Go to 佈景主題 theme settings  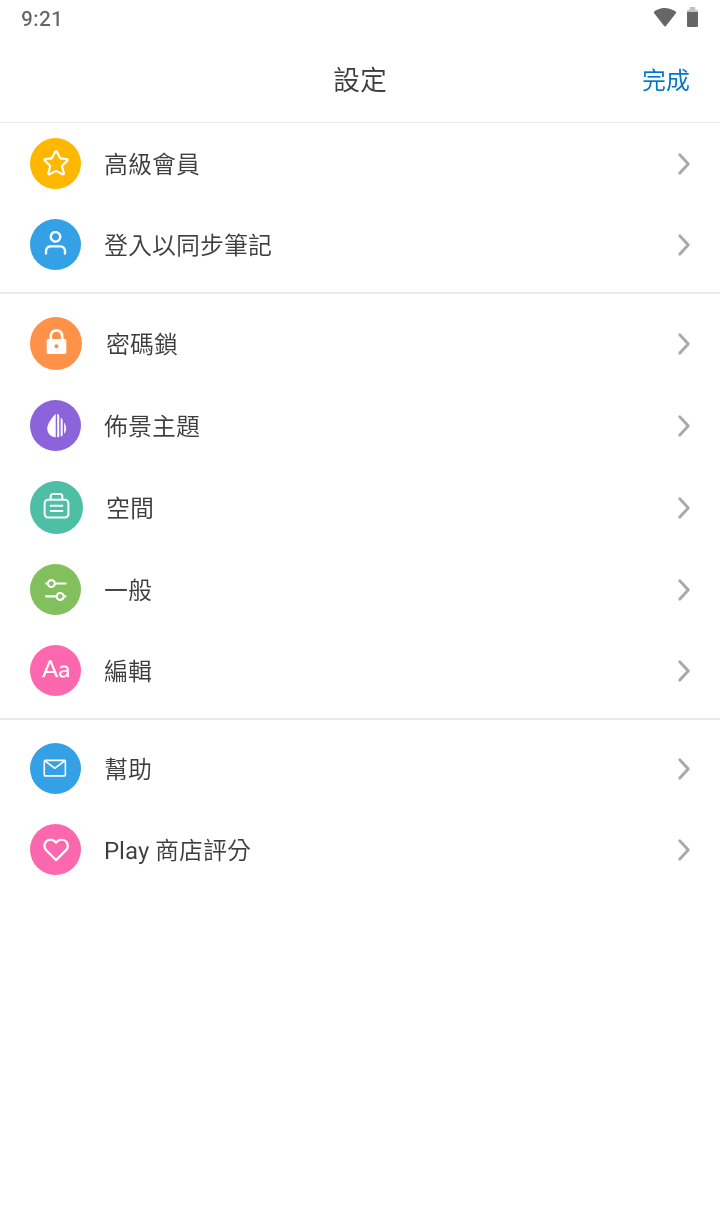(360, 426)
